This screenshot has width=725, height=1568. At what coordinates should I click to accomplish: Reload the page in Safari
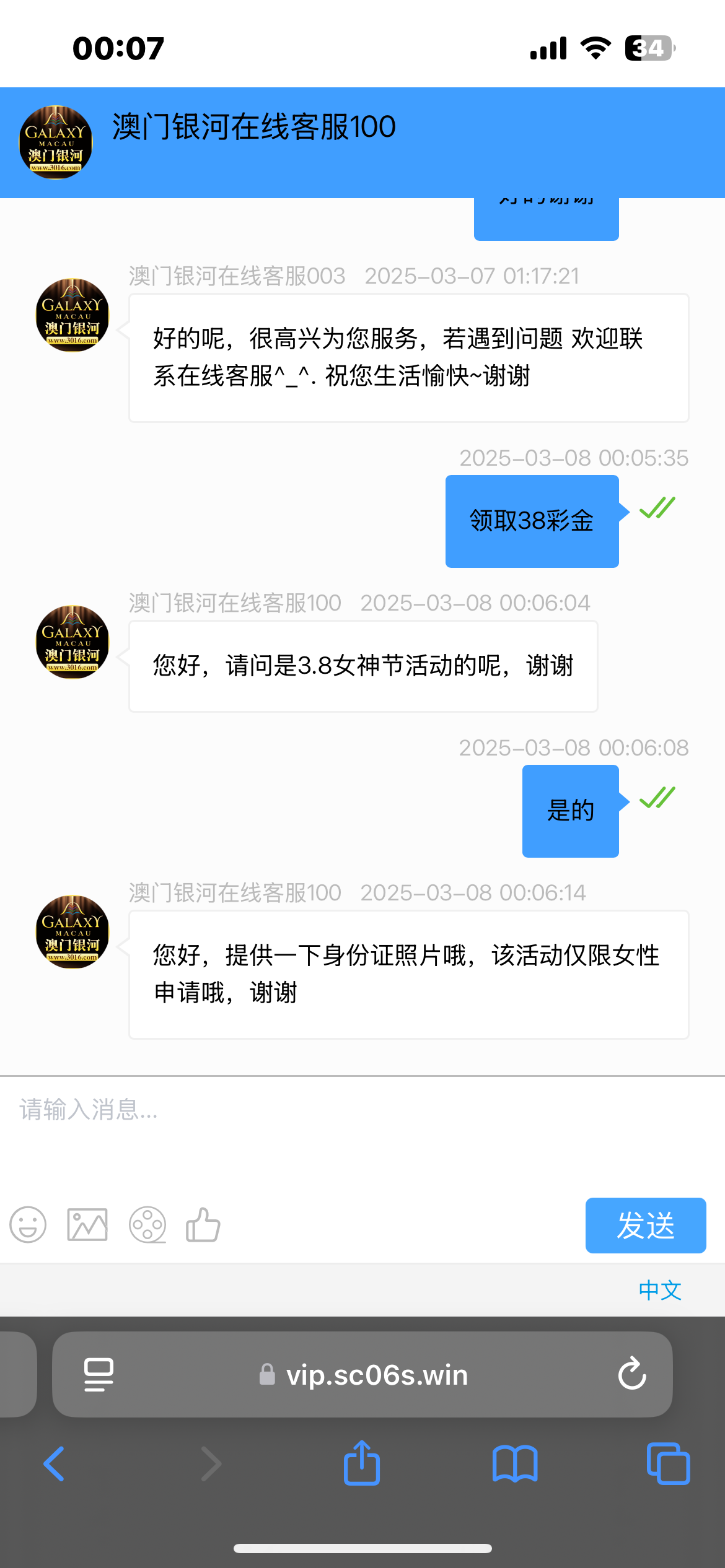click(631, 1374)
